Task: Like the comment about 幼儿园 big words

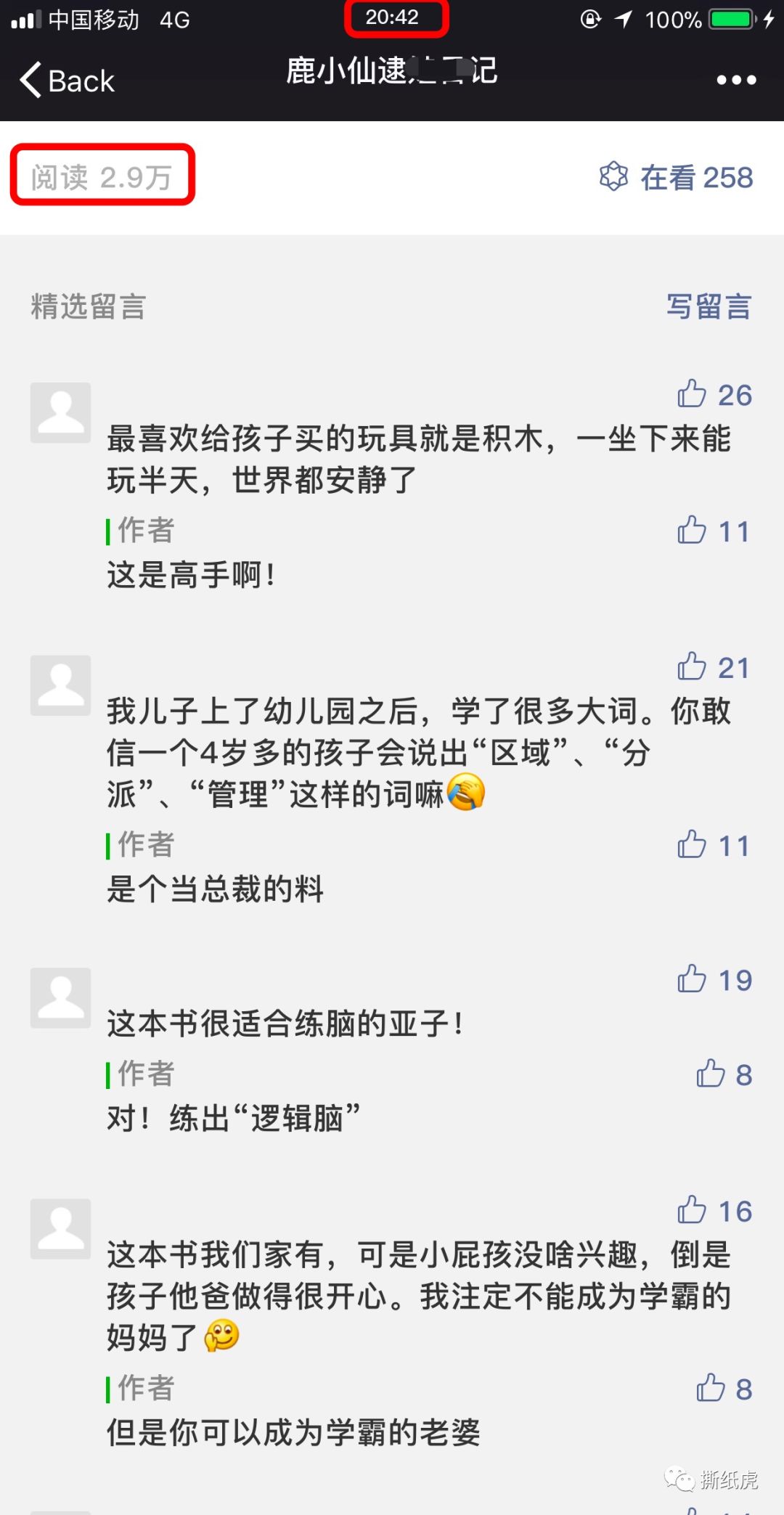Action: point(693,666)
